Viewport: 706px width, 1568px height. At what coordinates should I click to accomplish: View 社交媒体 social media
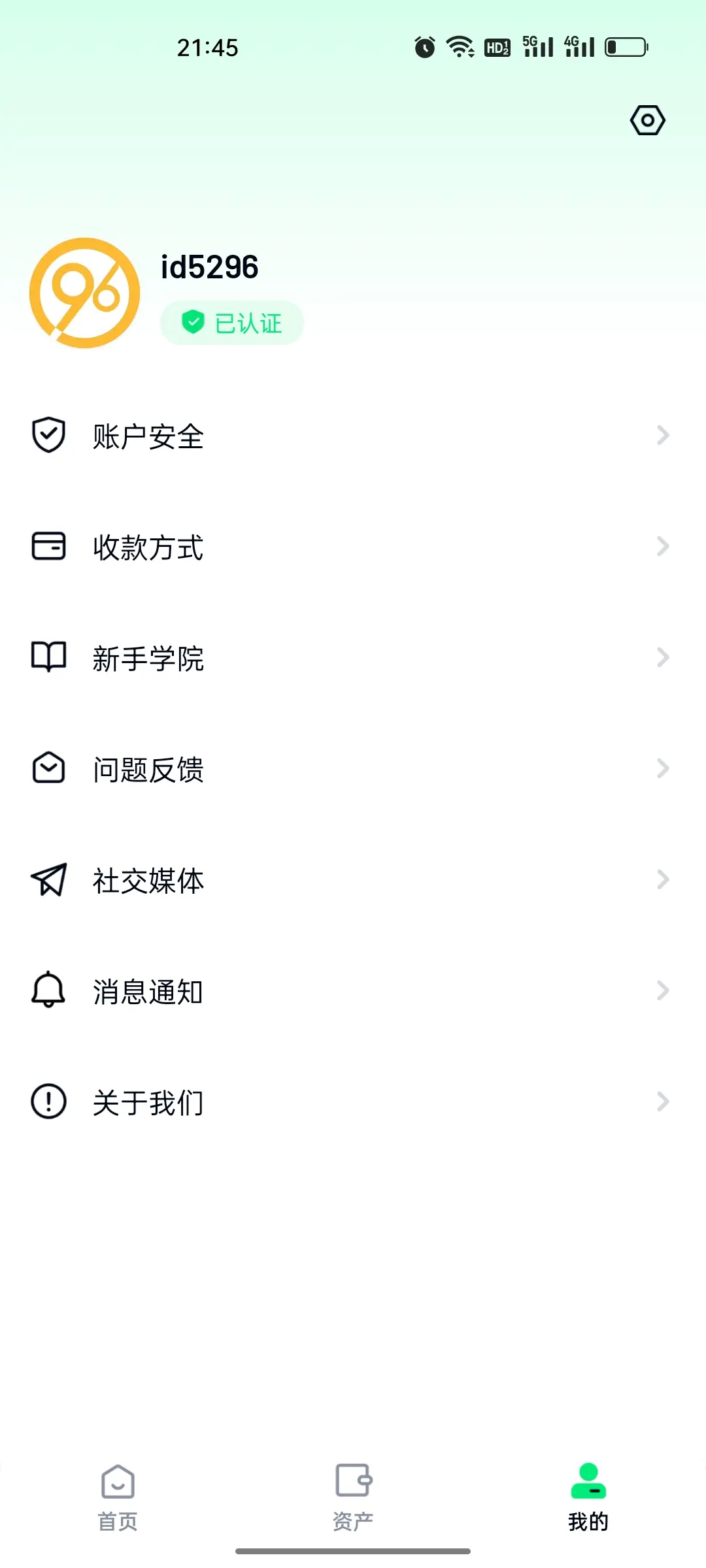coord(352,880)
